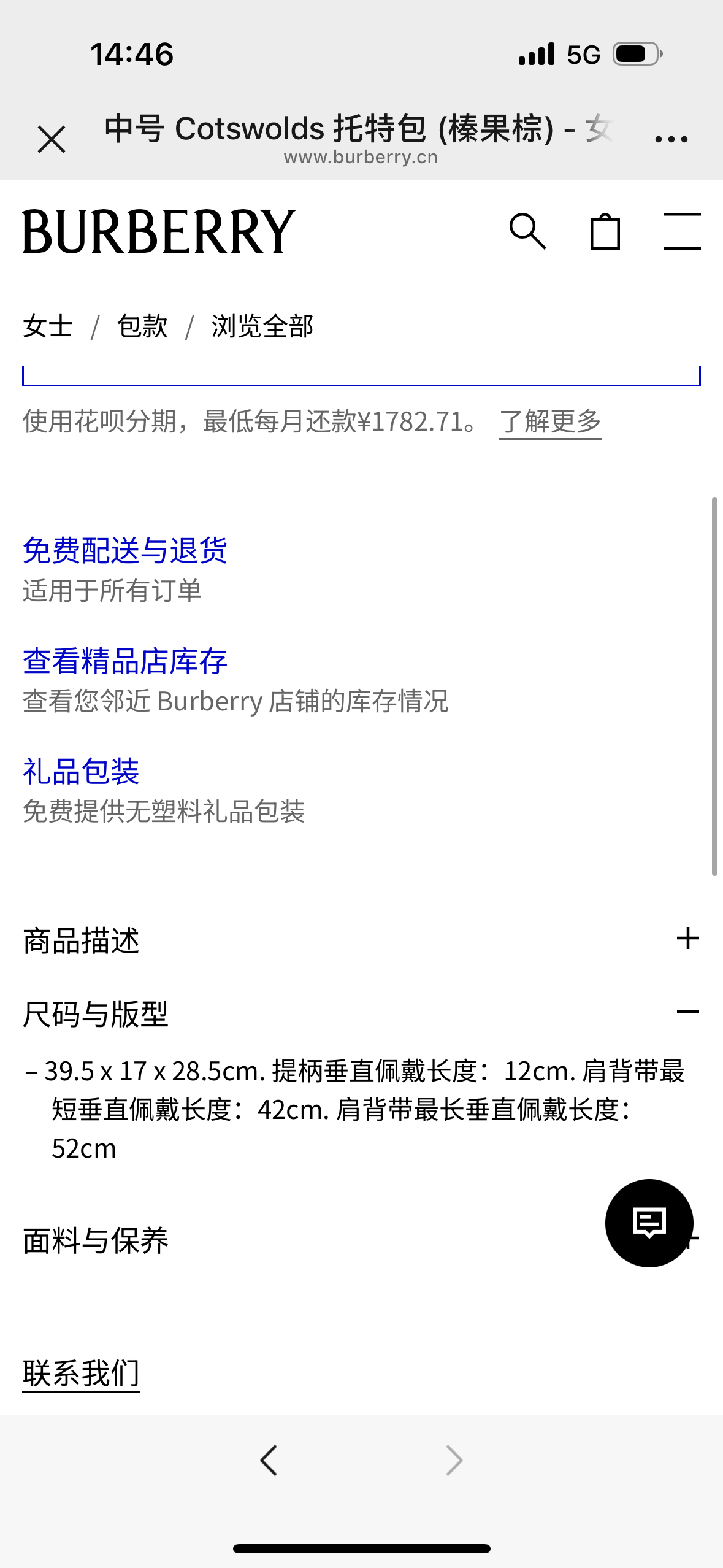Viewport: 723px width, 1568px height.
Task: Go back to the previous web page
Action: point(269,1460)
